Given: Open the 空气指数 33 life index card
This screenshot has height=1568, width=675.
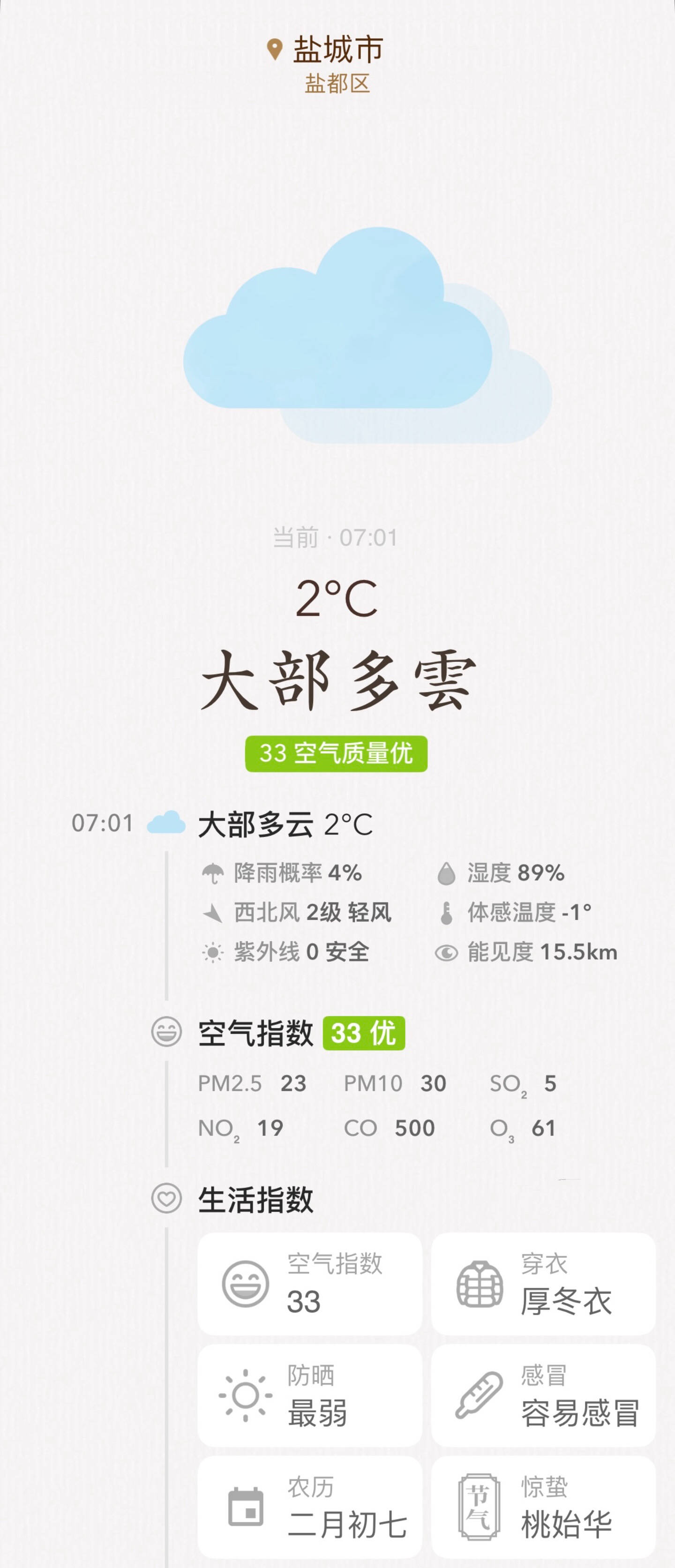Looking at the screenshot, I should pyautogui.click(x=309, y=1284).
